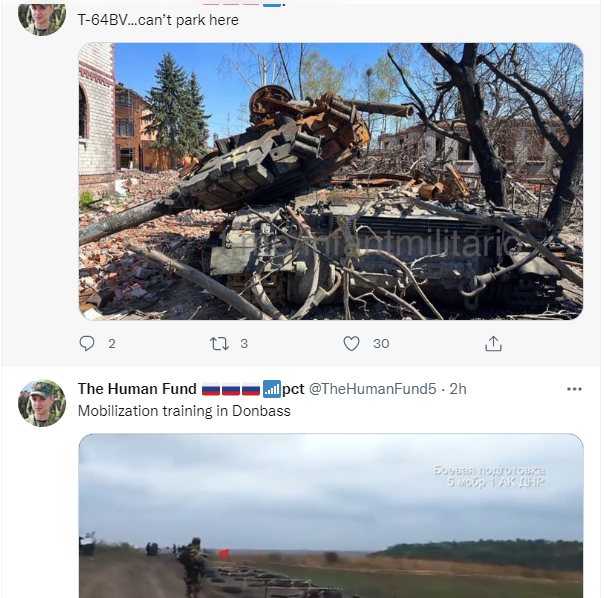Like the T-64BV tweet
Viewport: 604px width, 598px height.
coord(351,343)
